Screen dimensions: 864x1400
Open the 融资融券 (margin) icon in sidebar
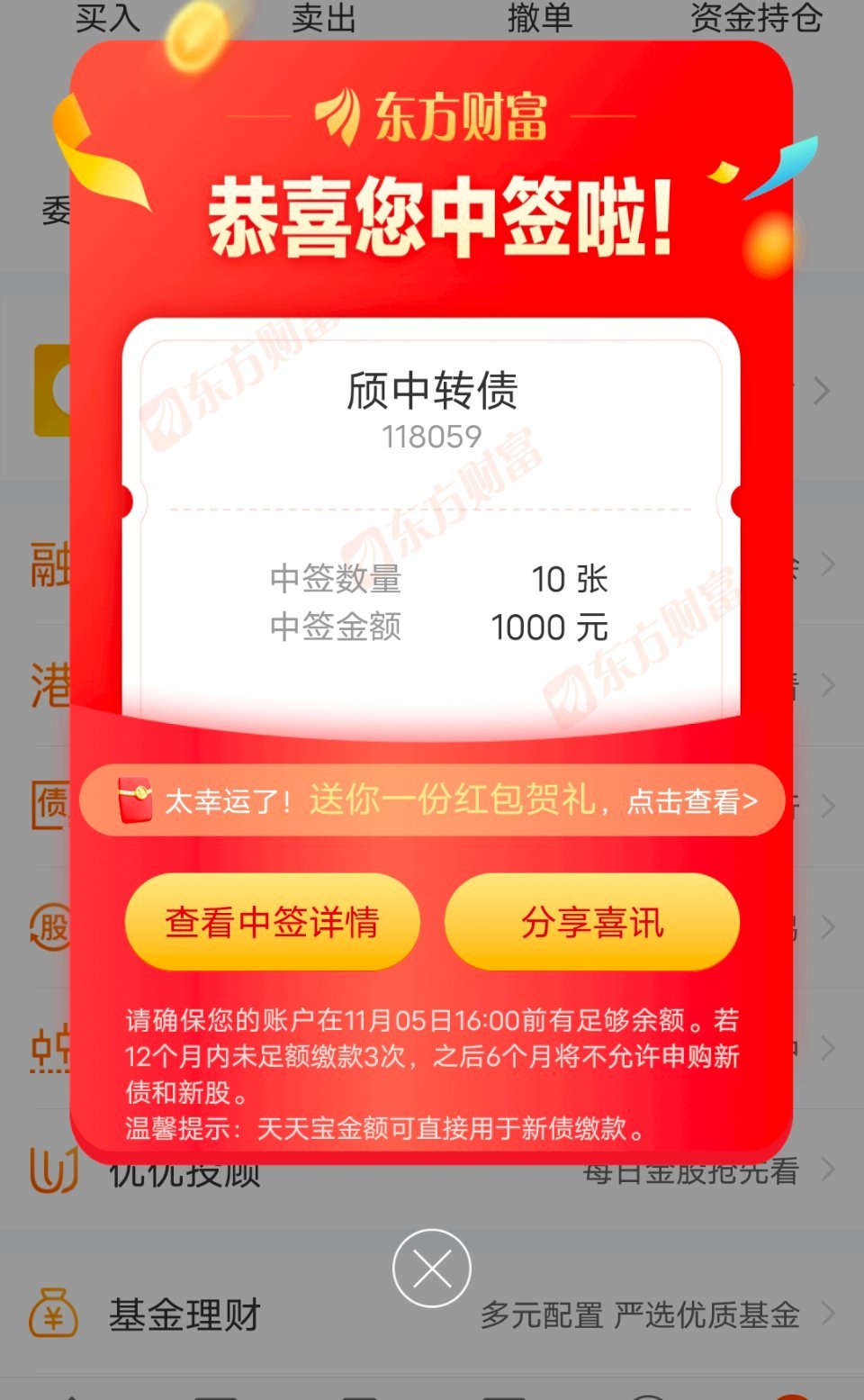pyautogui.click(x=49, y=563)
